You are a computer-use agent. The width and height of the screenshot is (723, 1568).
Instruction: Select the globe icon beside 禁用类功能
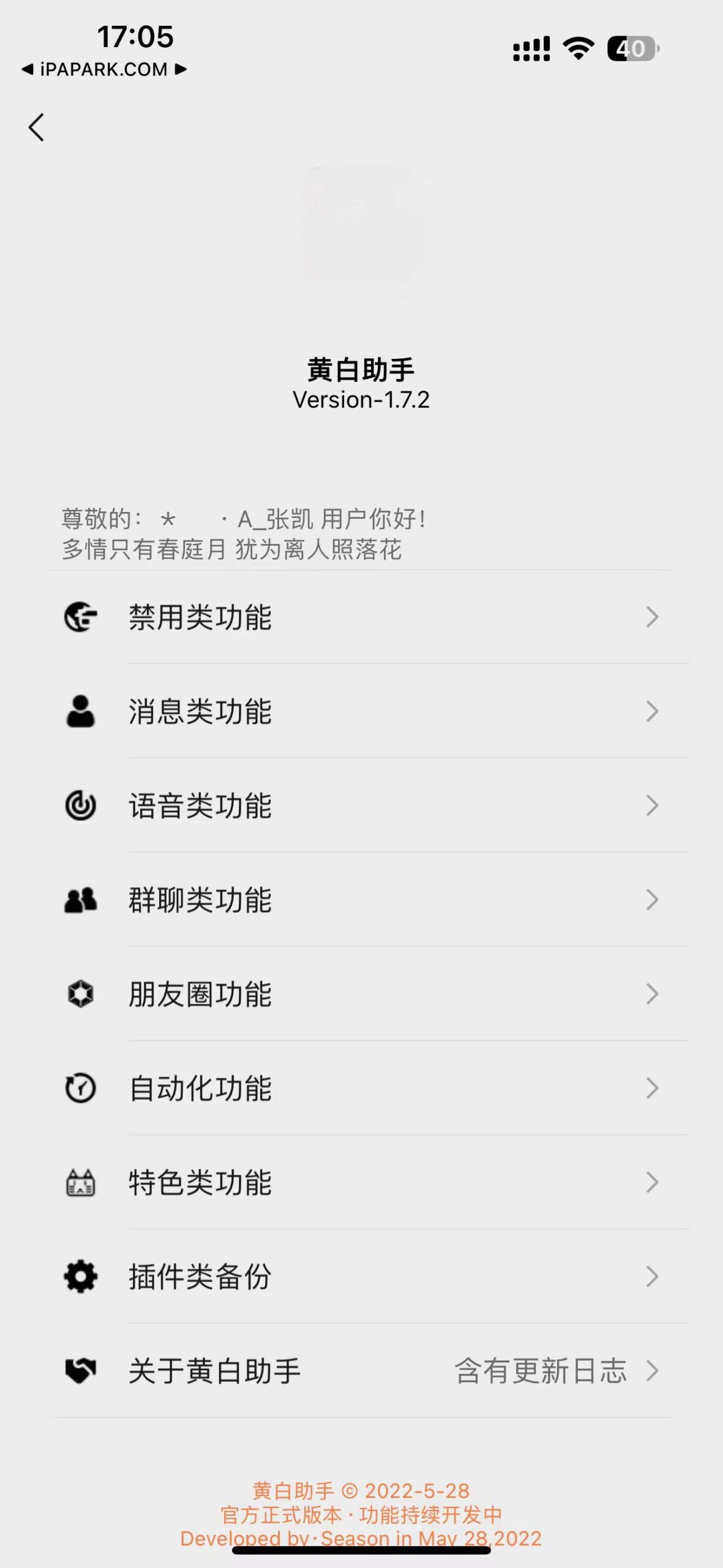(x=80, y=617)
